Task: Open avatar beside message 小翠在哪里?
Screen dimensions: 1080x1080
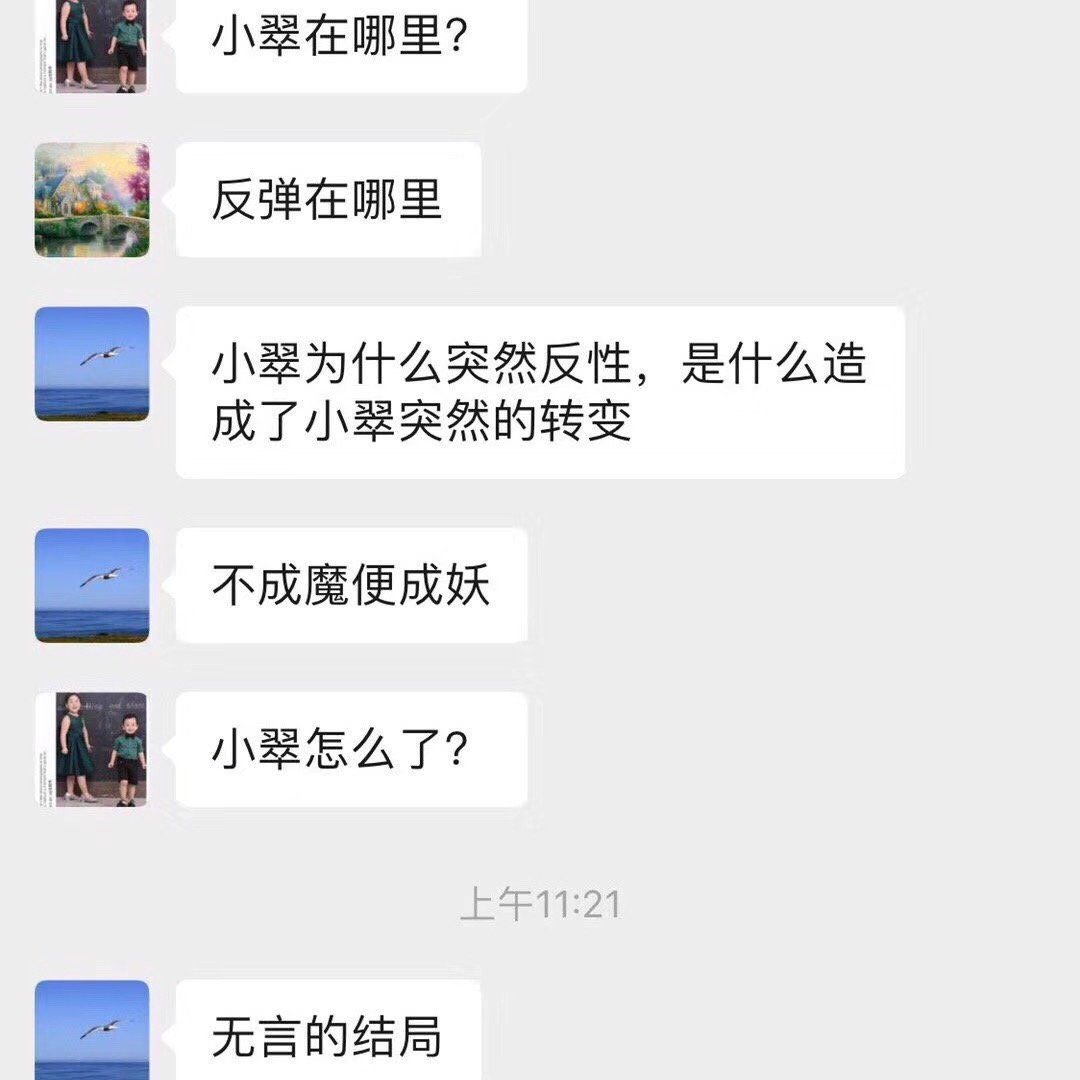Action: (92, 45)
